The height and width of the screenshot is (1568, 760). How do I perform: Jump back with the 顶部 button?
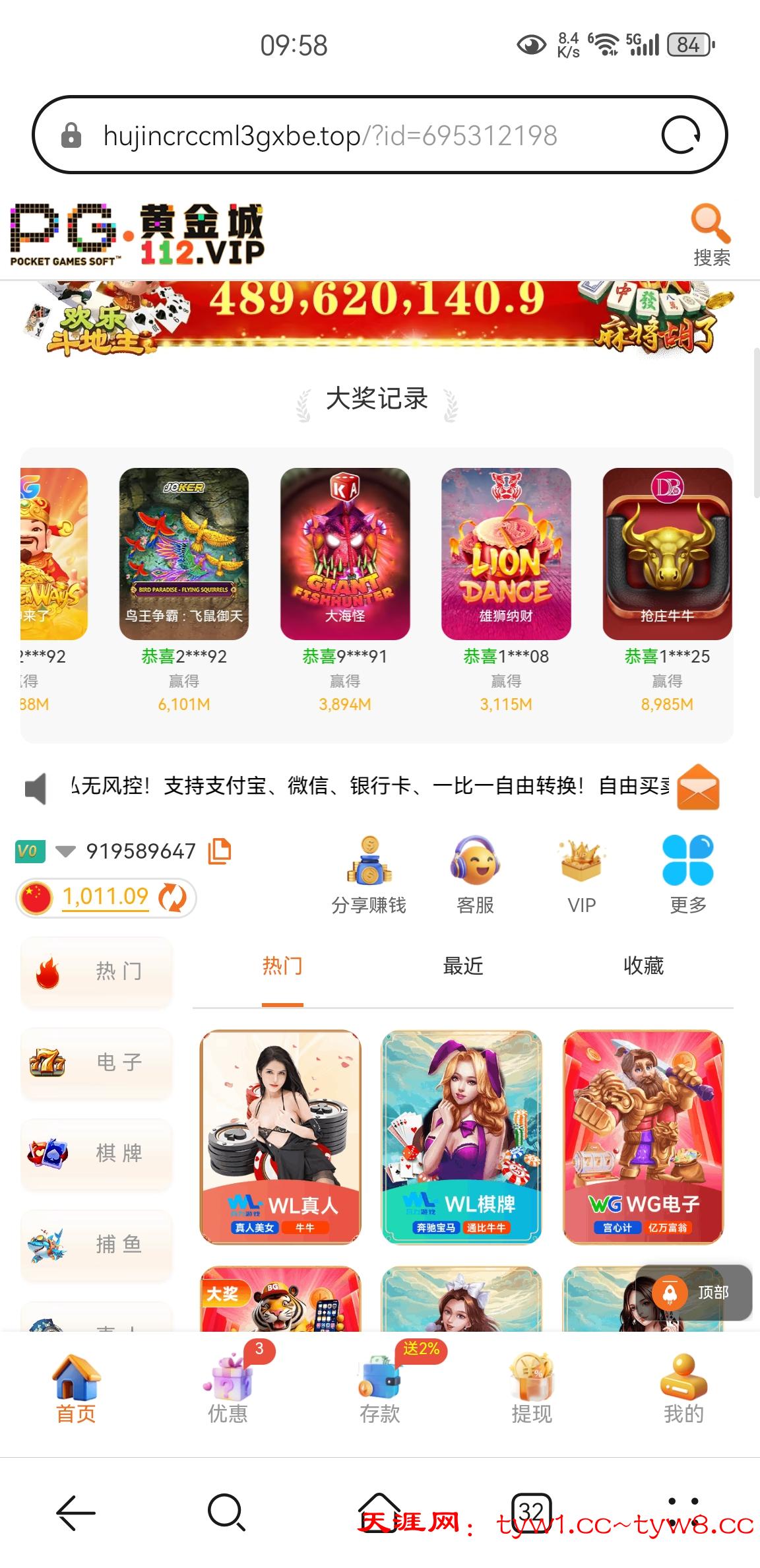(694, 1292)
